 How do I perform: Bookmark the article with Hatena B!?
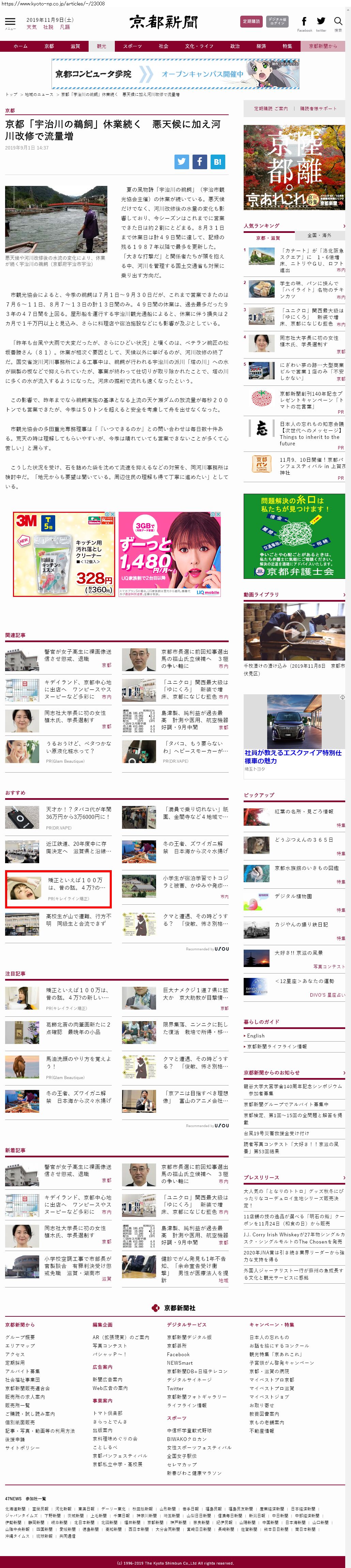(x=217, y=161)
